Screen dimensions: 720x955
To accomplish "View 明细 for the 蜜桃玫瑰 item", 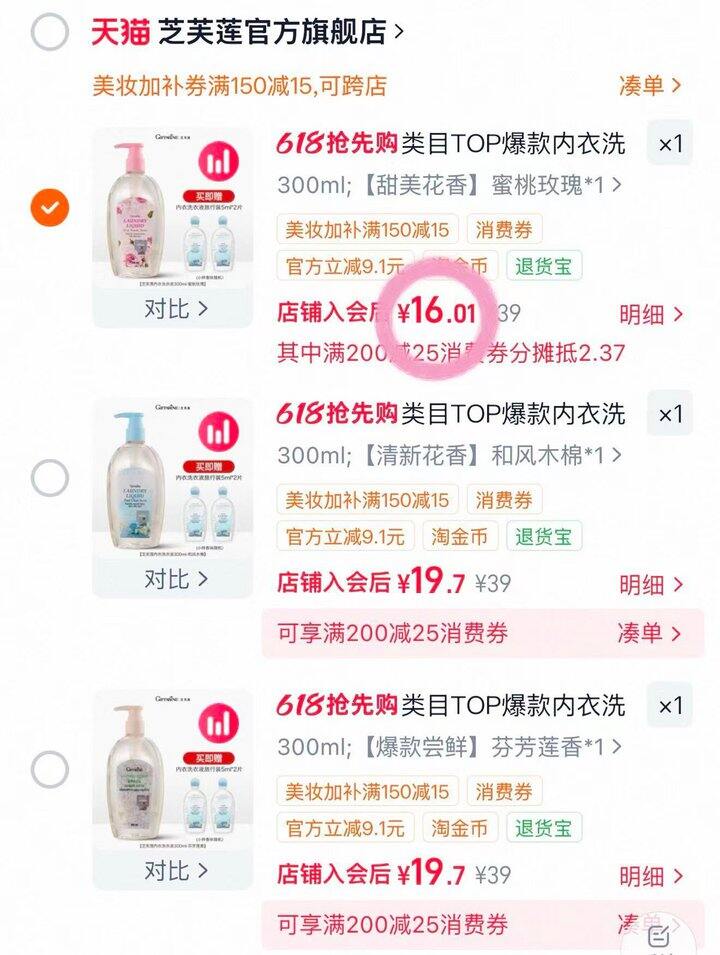I will click(651, 314).
